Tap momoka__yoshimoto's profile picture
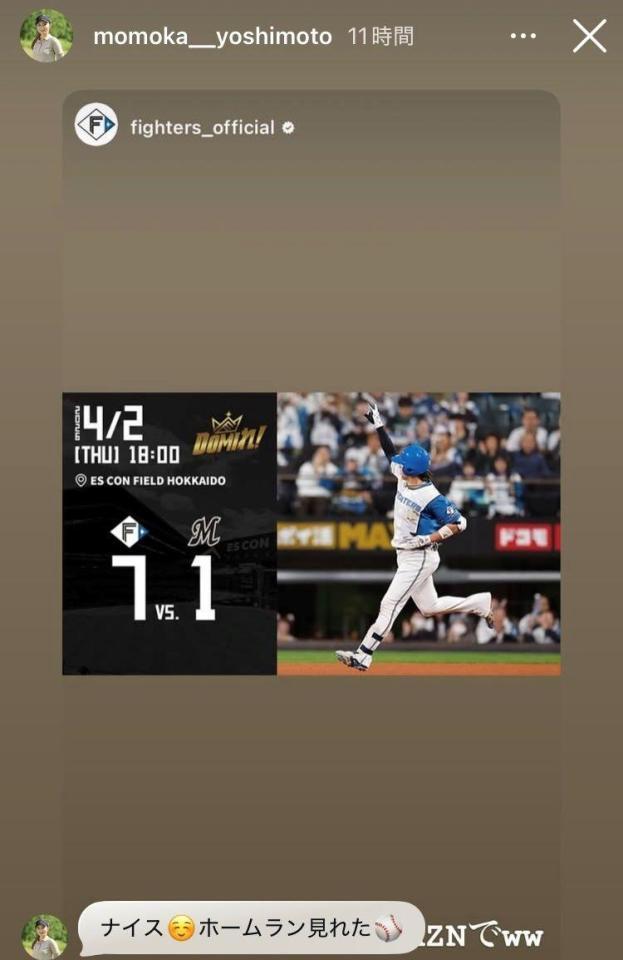This screenshot has height=960, width=623. (x=46, y=36)
